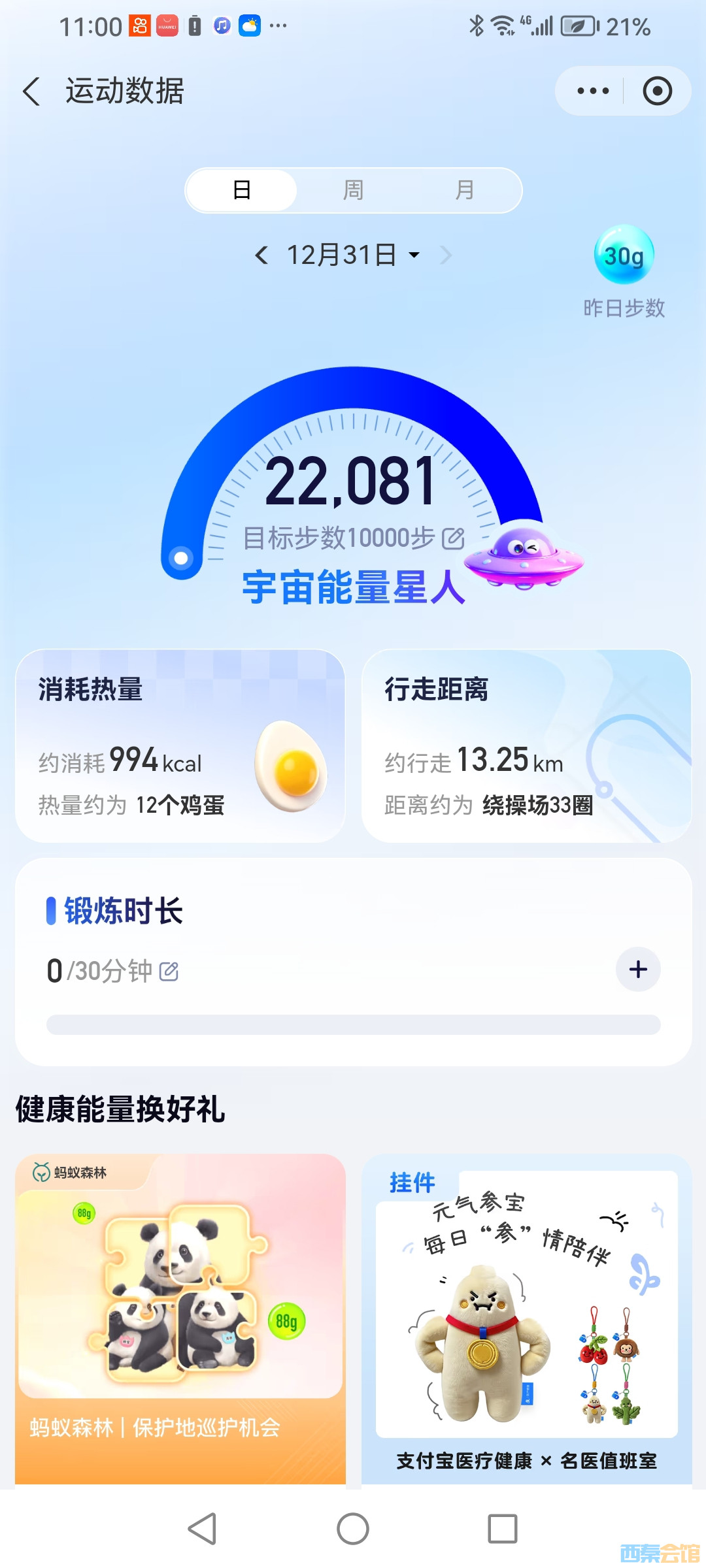Viewport: 706px width, 1568px height.
Task: Add exercise time with plus button
Action: coord(638,969)
